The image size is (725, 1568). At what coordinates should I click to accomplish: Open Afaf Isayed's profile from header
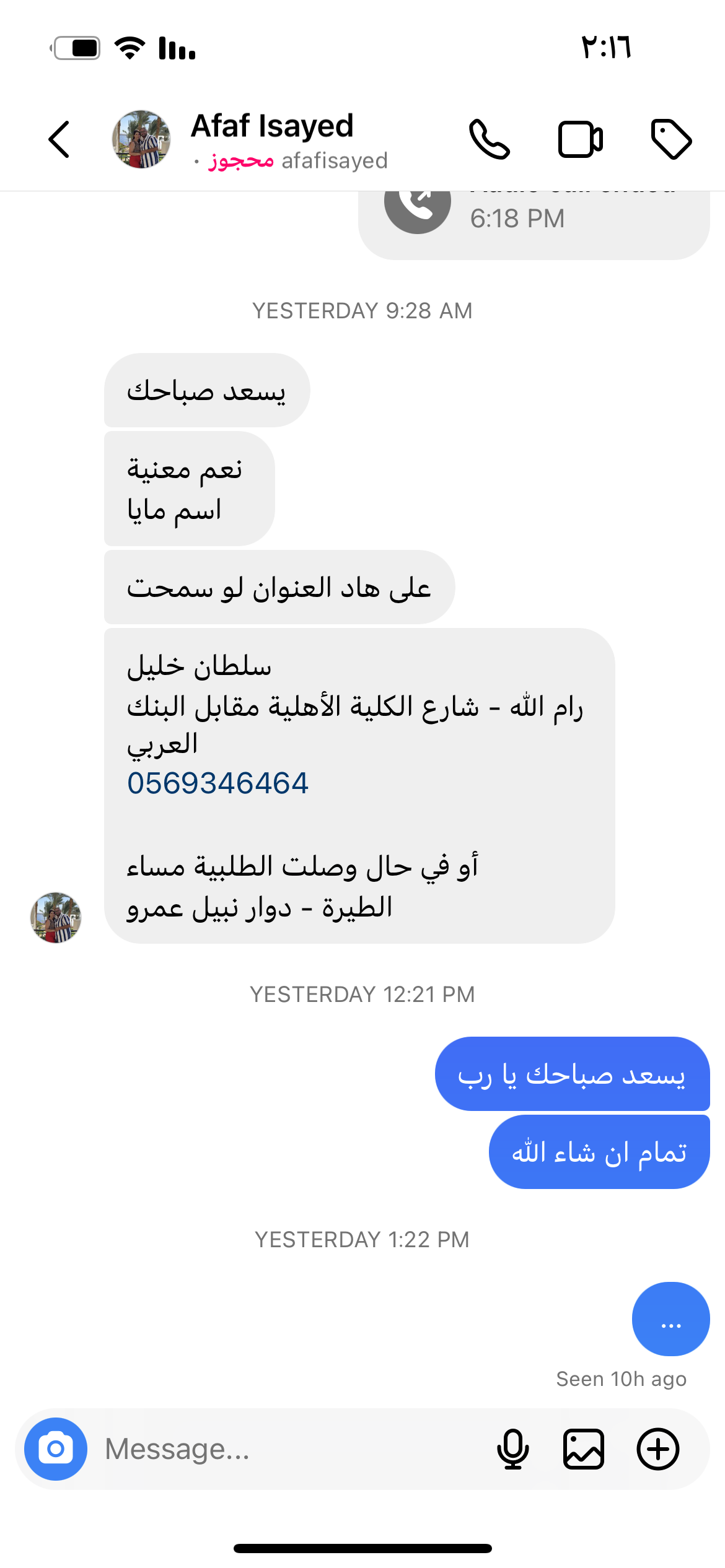[271, 139]
